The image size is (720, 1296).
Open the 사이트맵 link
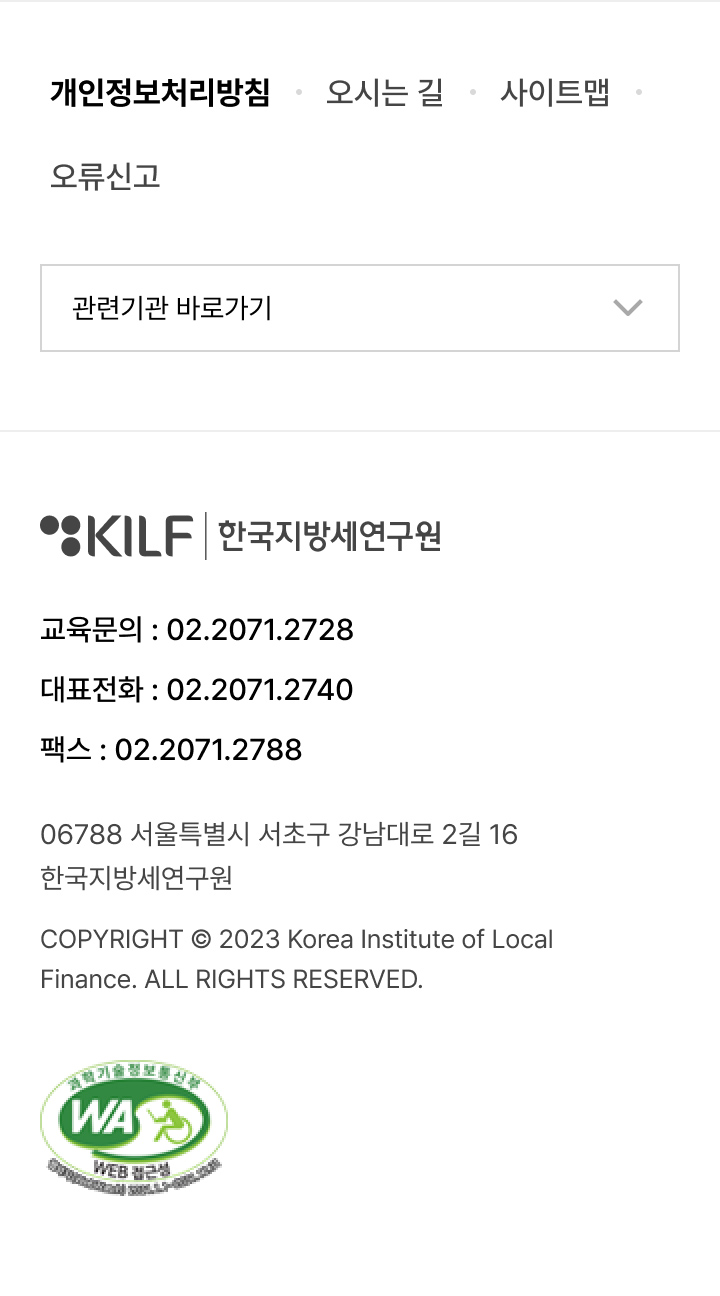tap(555, 93)
